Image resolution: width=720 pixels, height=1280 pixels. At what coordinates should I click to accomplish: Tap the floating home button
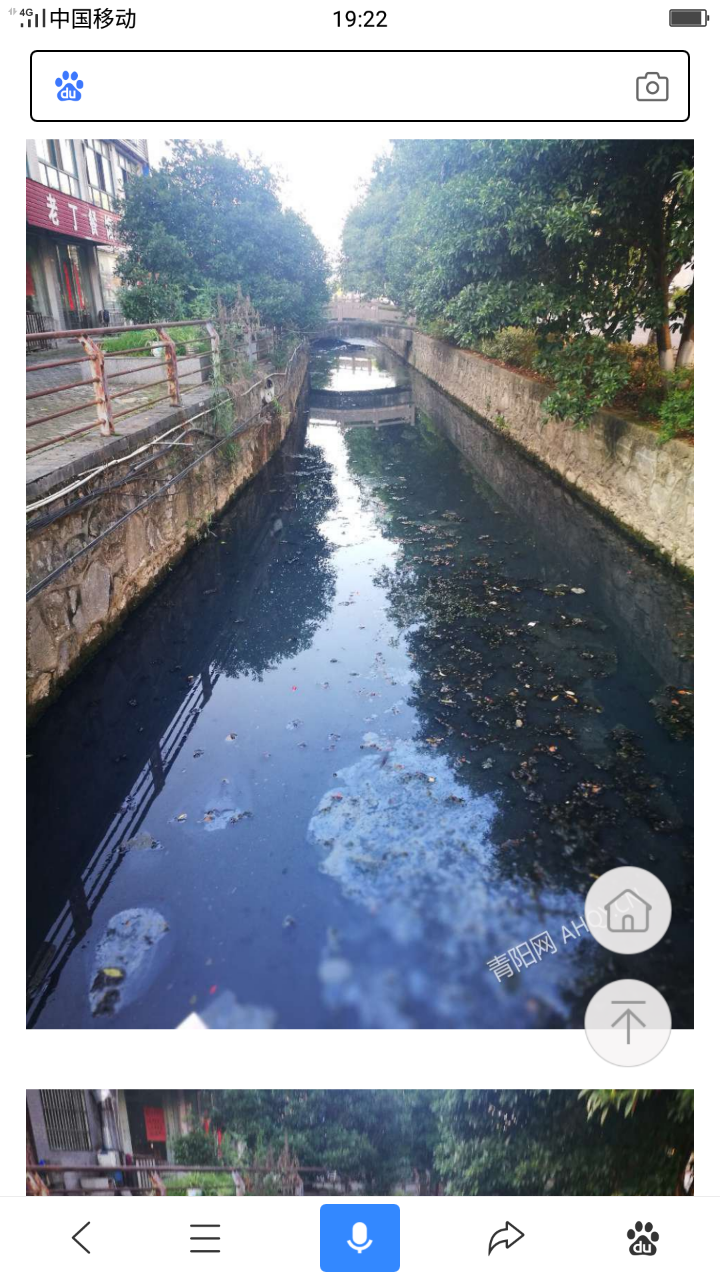628,910
